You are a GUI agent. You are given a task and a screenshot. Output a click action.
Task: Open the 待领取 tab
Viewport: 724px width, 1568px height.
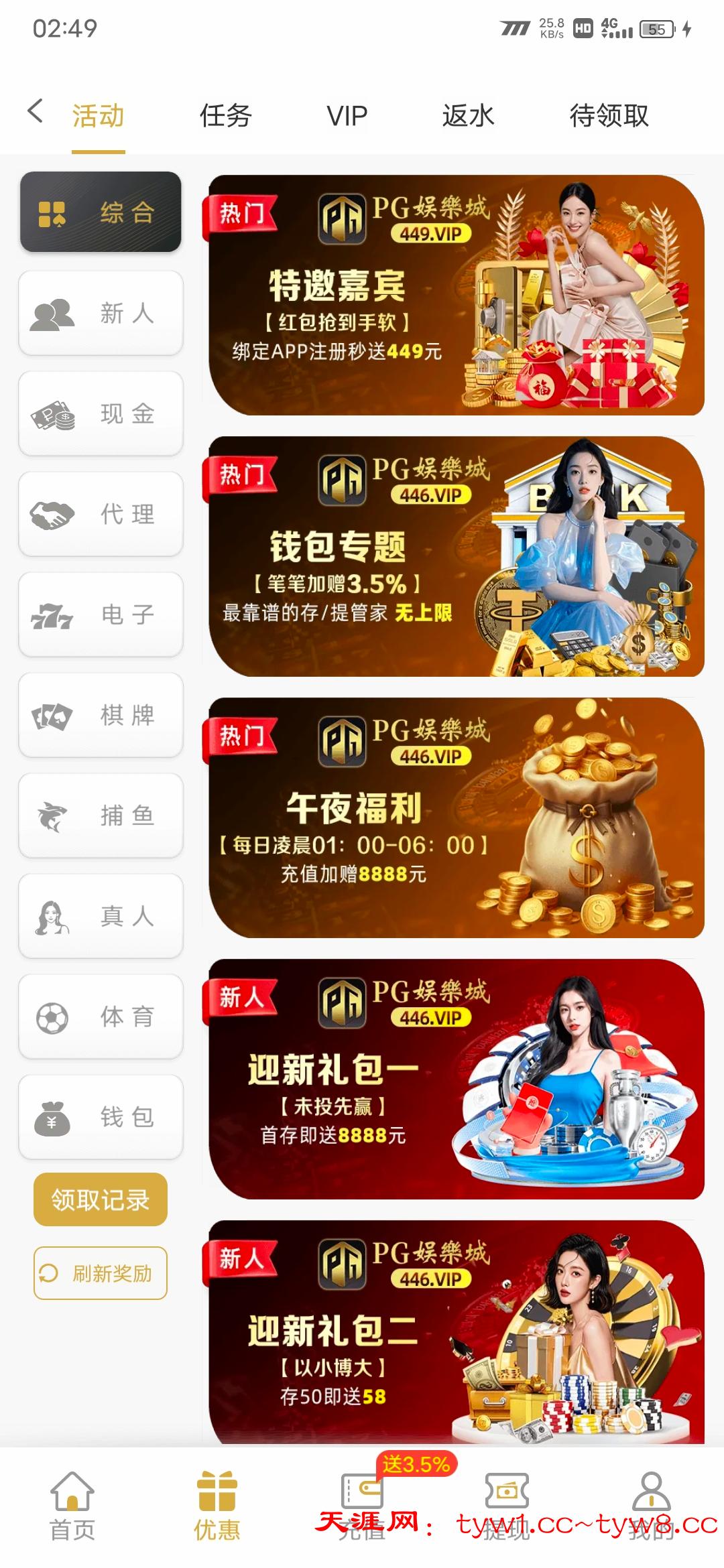click(x=609, y=116)
